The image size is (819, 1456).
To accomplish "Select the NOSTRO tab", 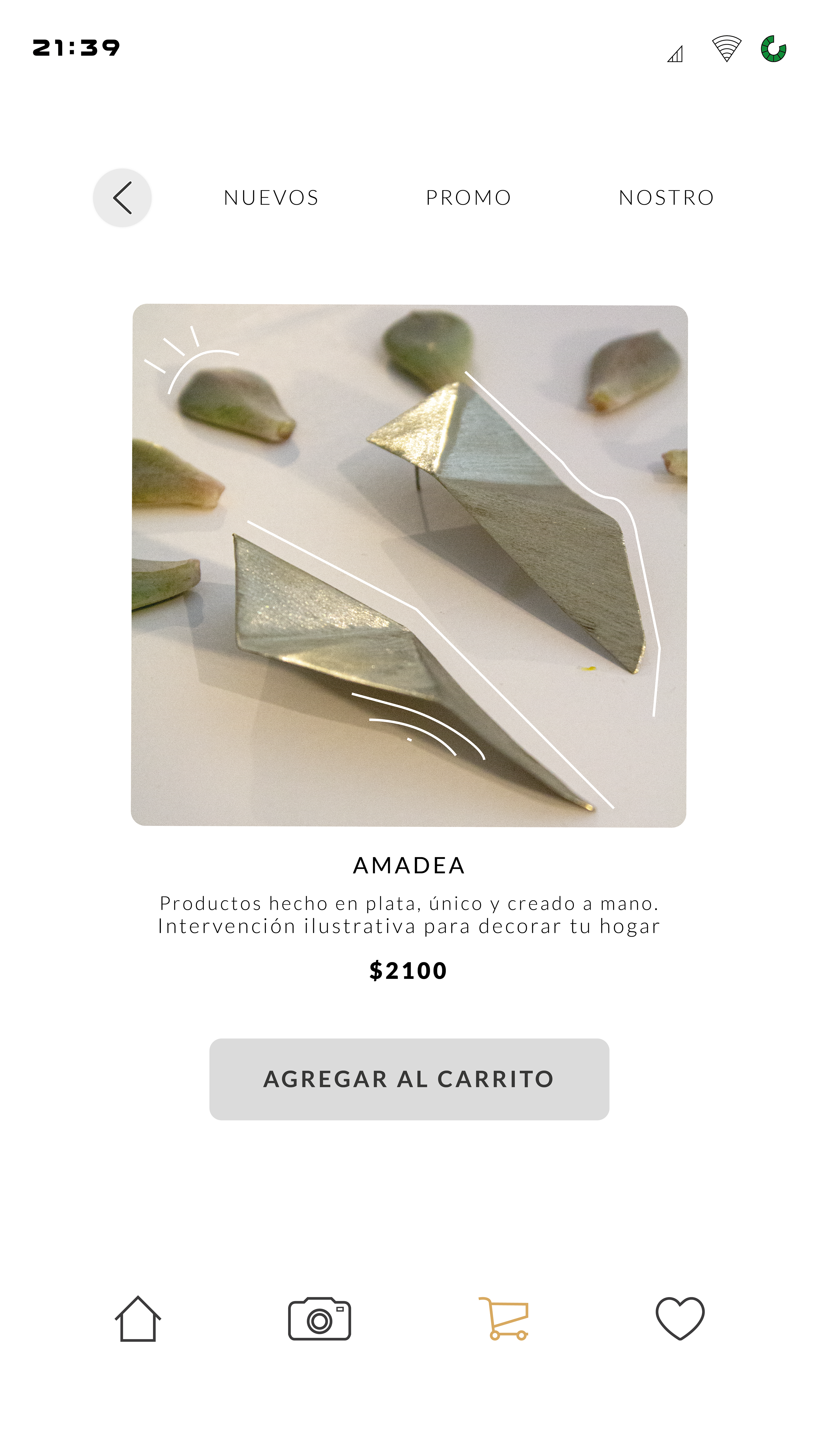I will pyautogui.click(x=666, y=198).
